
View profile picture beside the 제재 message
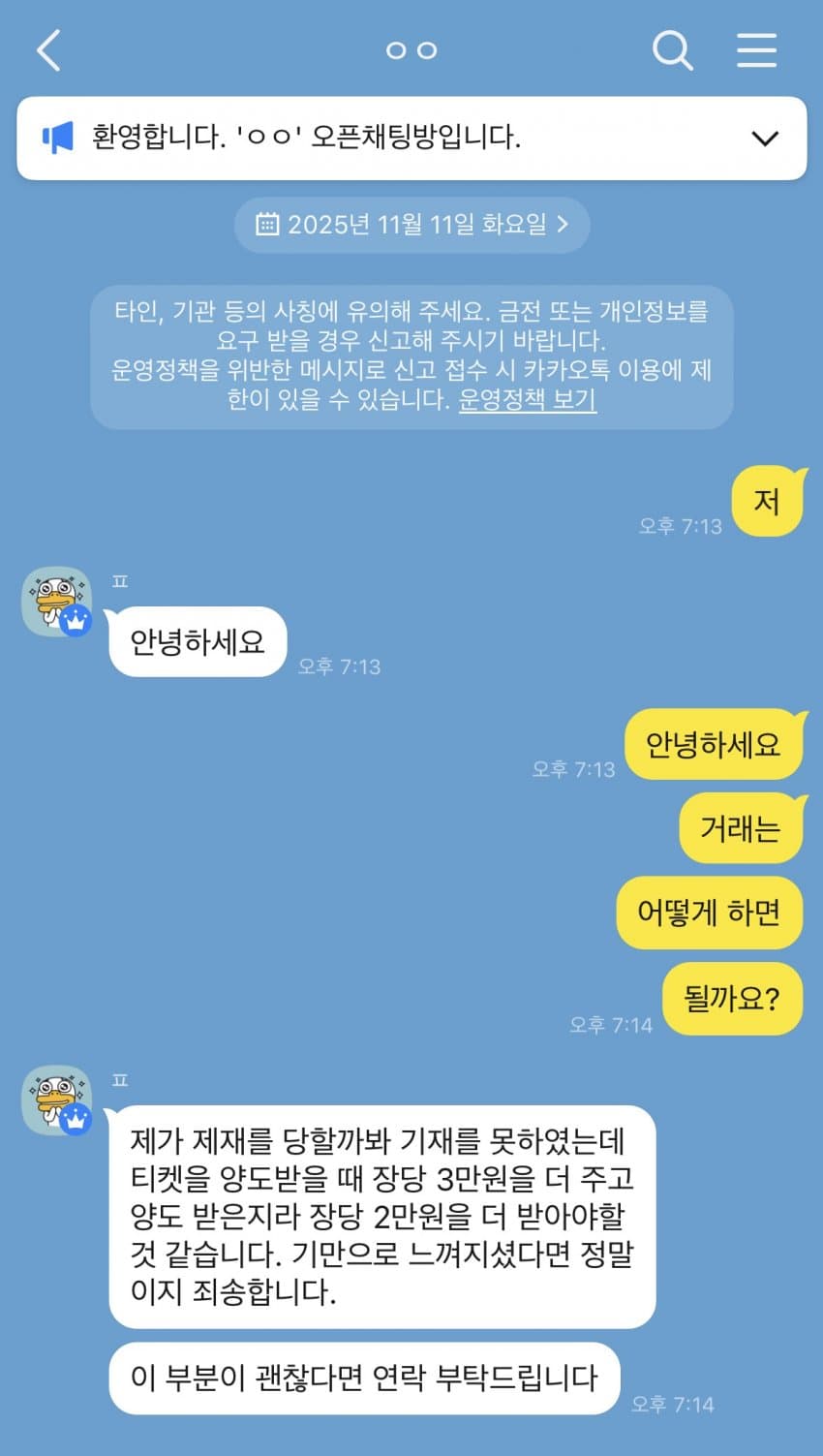(57, 1100)
